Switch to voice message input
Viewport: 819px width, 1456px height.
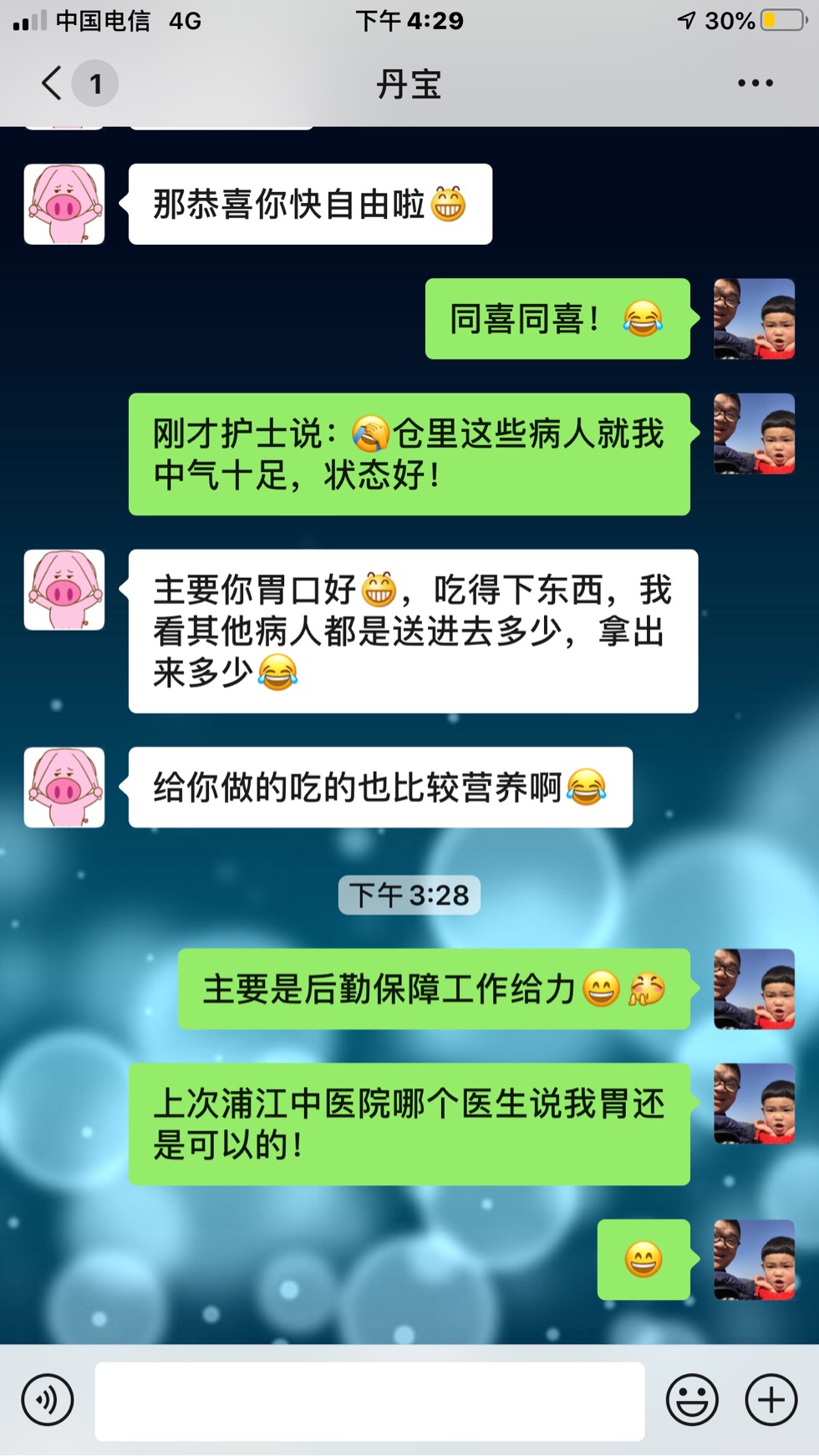[x=48, y=1399]
